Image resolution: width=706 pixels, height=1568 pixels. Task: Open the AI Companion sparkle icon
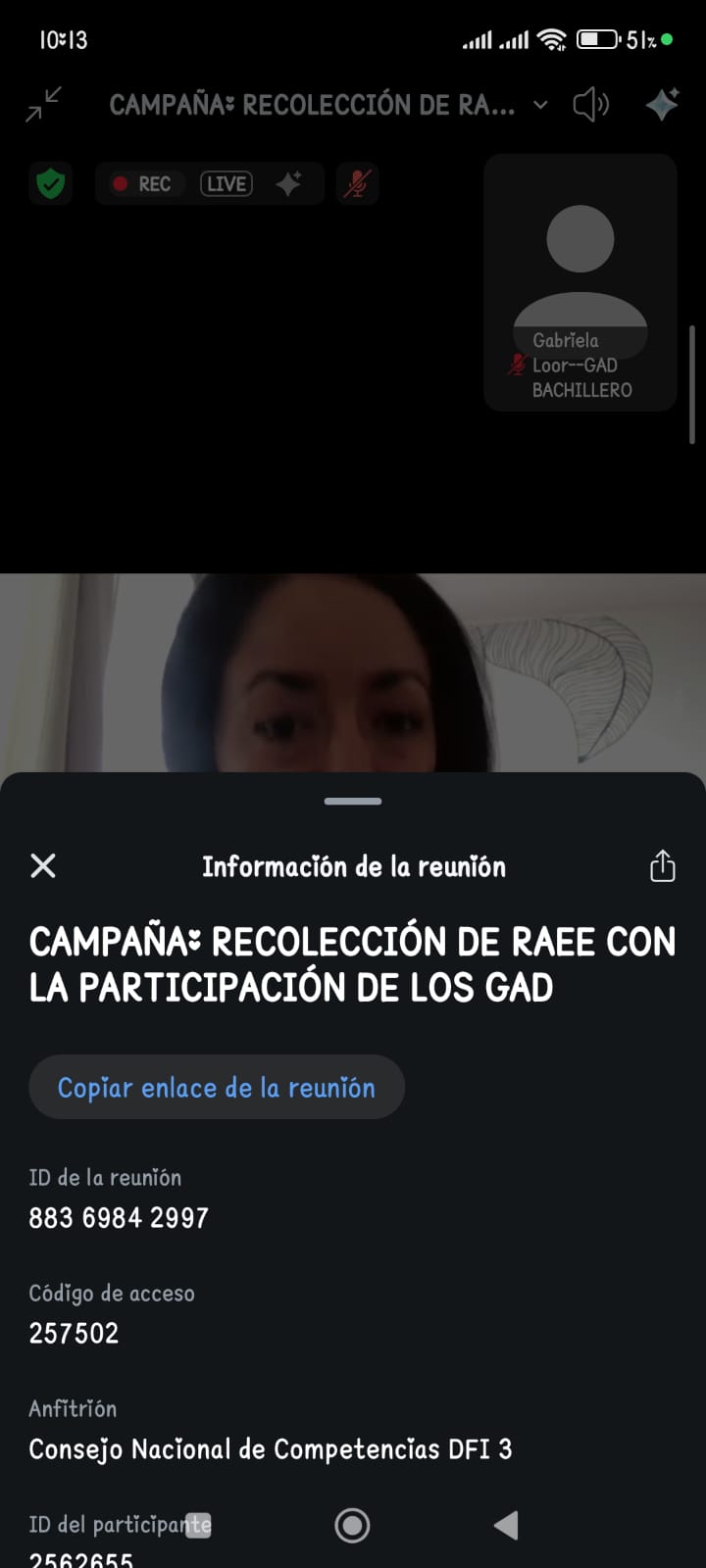pos(662,104)
